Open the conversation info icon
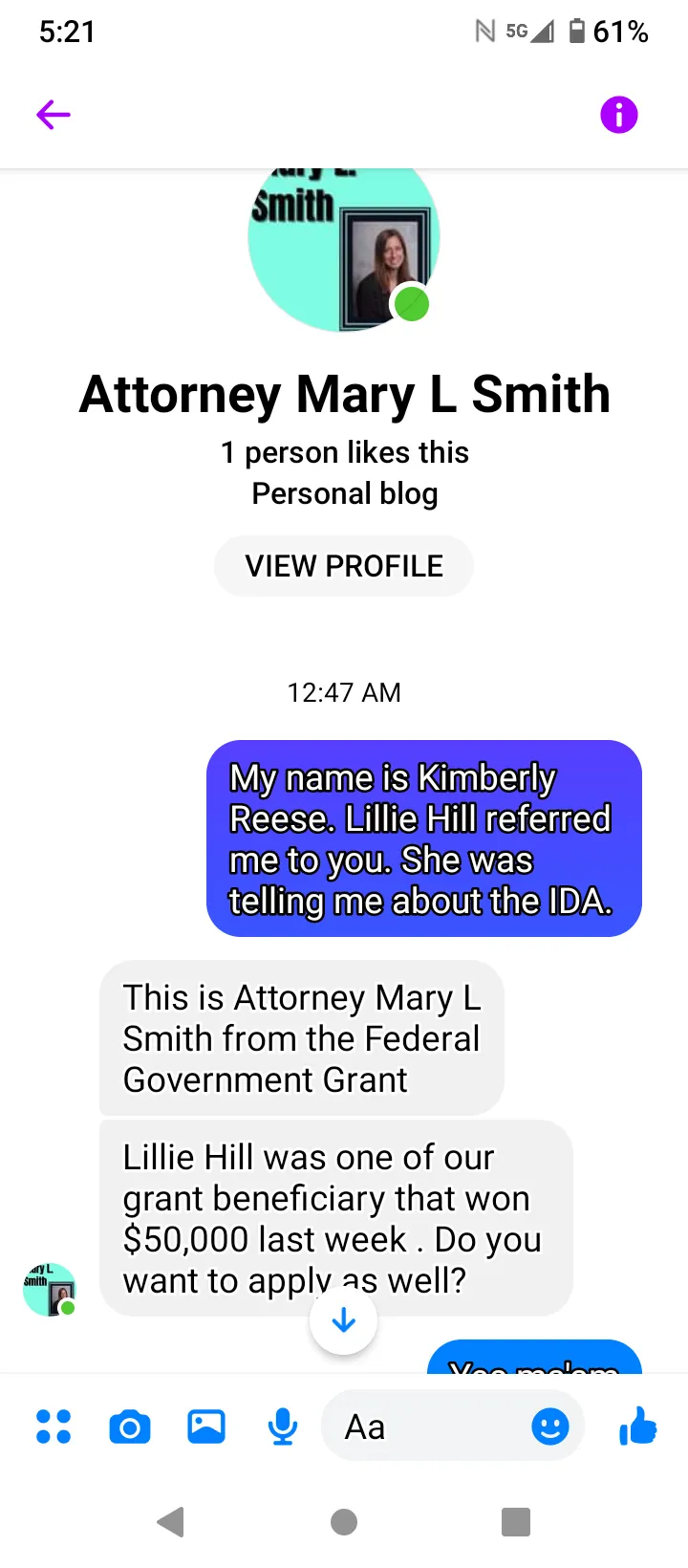The height and width of the screenshot is (1568, 688). 618,115
